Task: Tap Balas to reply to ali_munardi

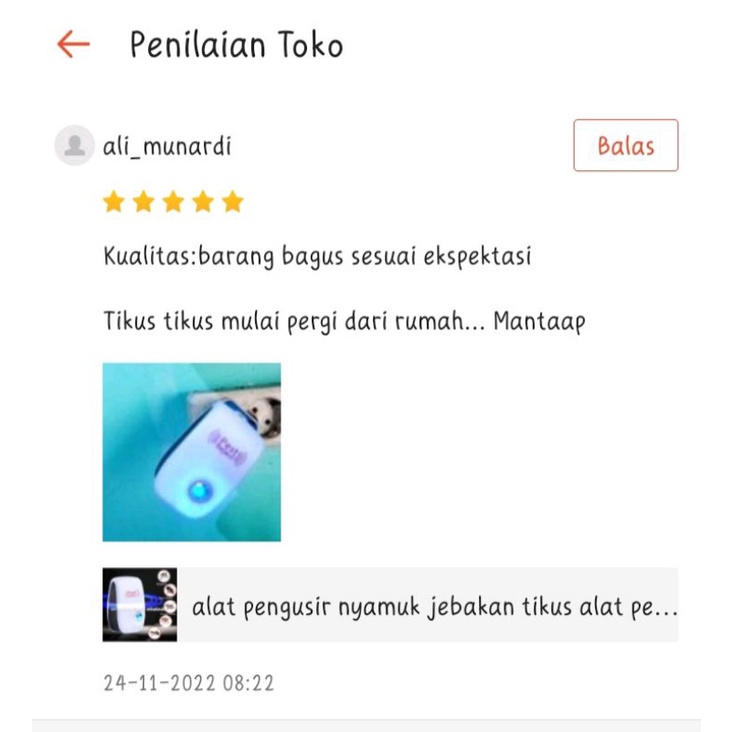Action: point(625,146)
